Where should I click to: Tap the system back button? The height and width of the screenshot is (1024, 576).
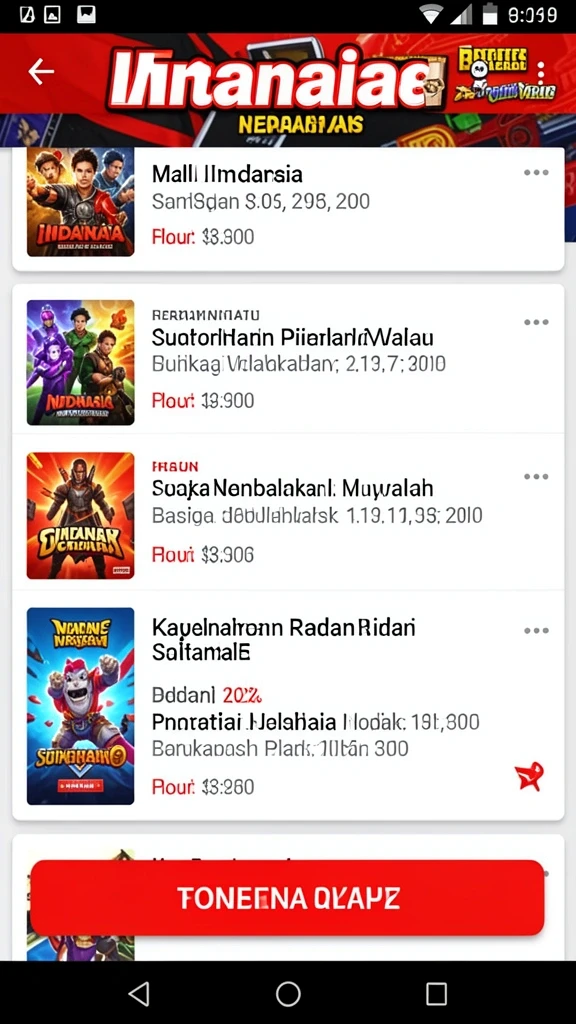point(139,993)
